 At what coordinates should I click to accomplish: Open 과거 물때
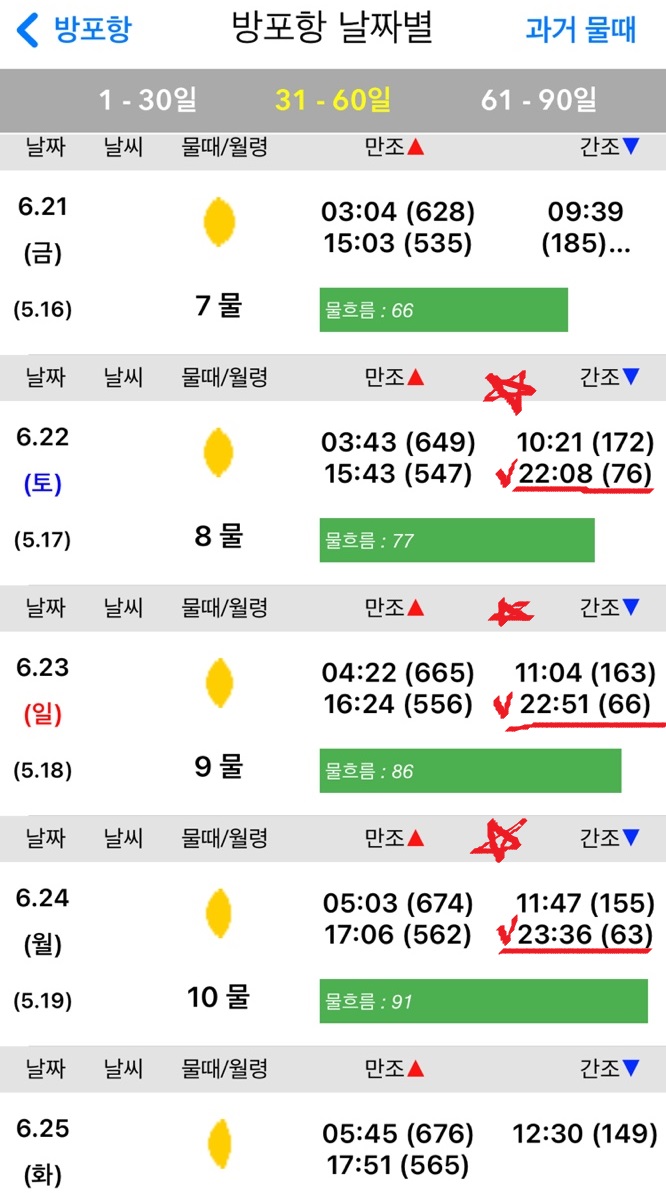[x=580, y=30]
